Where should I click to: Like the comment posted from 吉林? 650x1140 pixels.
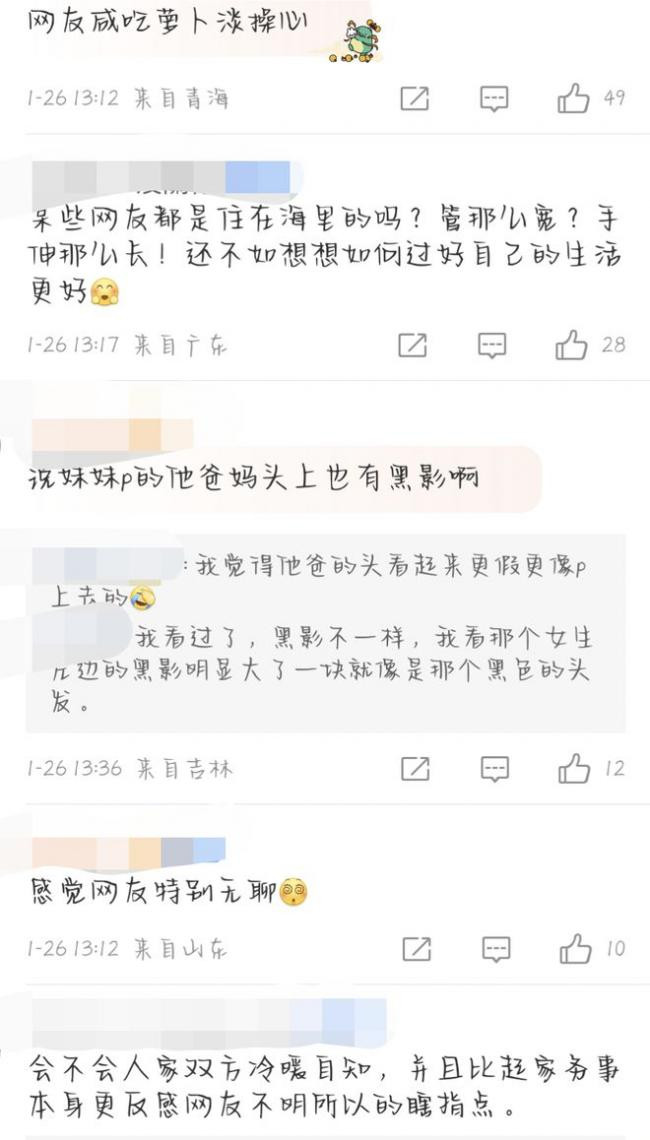574,768
